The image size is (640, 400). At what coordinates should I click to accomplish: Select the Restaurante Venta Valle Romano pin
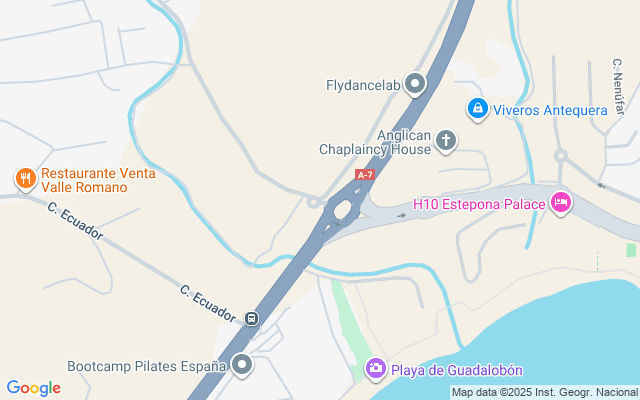(26, 179)
